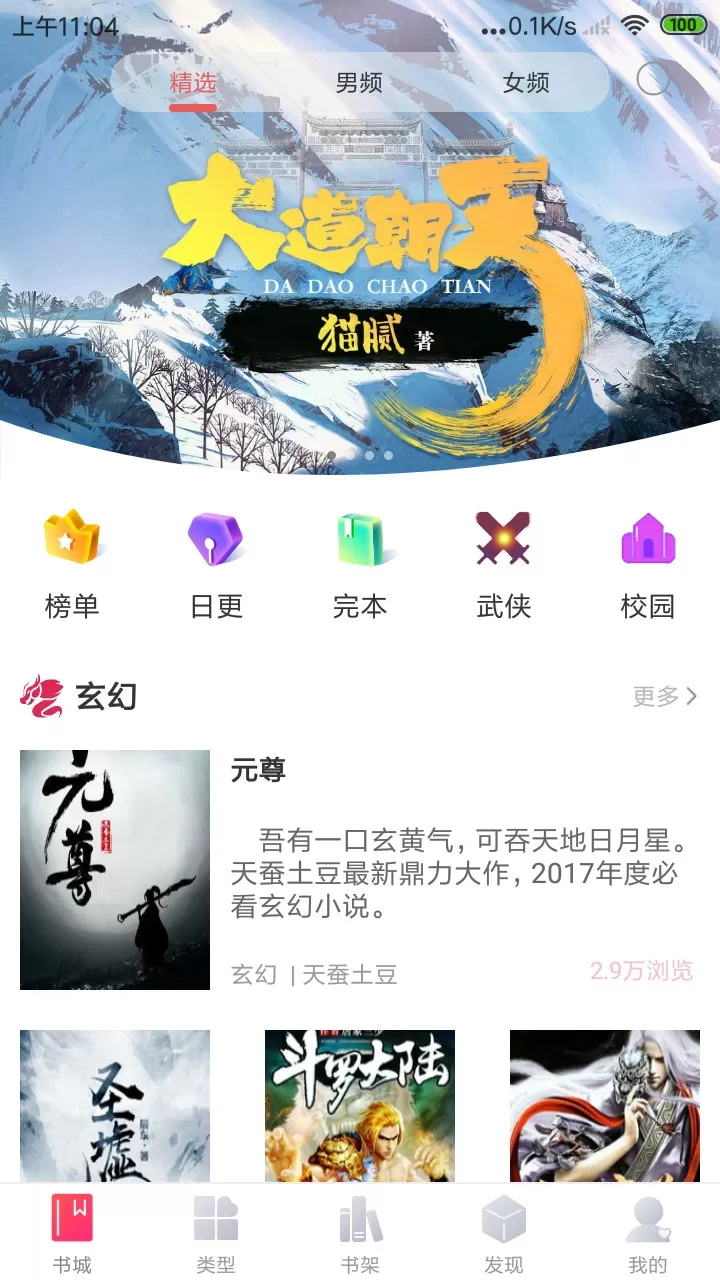Open the 日更 daily updates shortcut

pos(216,565)
